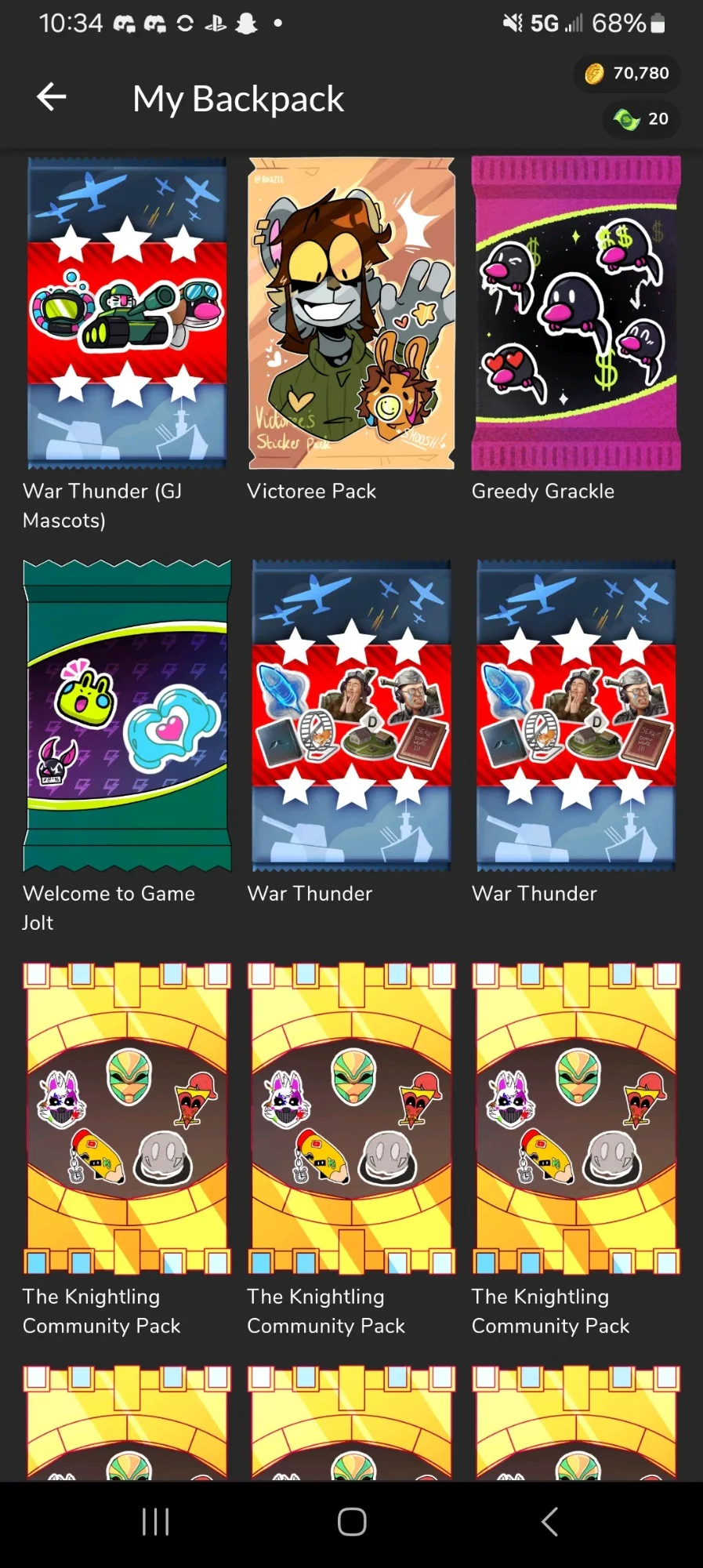The height and width of the screenshot is (1568, 703).
Task: Open recent apps from the navigation bar
Action: (155, 1522)
